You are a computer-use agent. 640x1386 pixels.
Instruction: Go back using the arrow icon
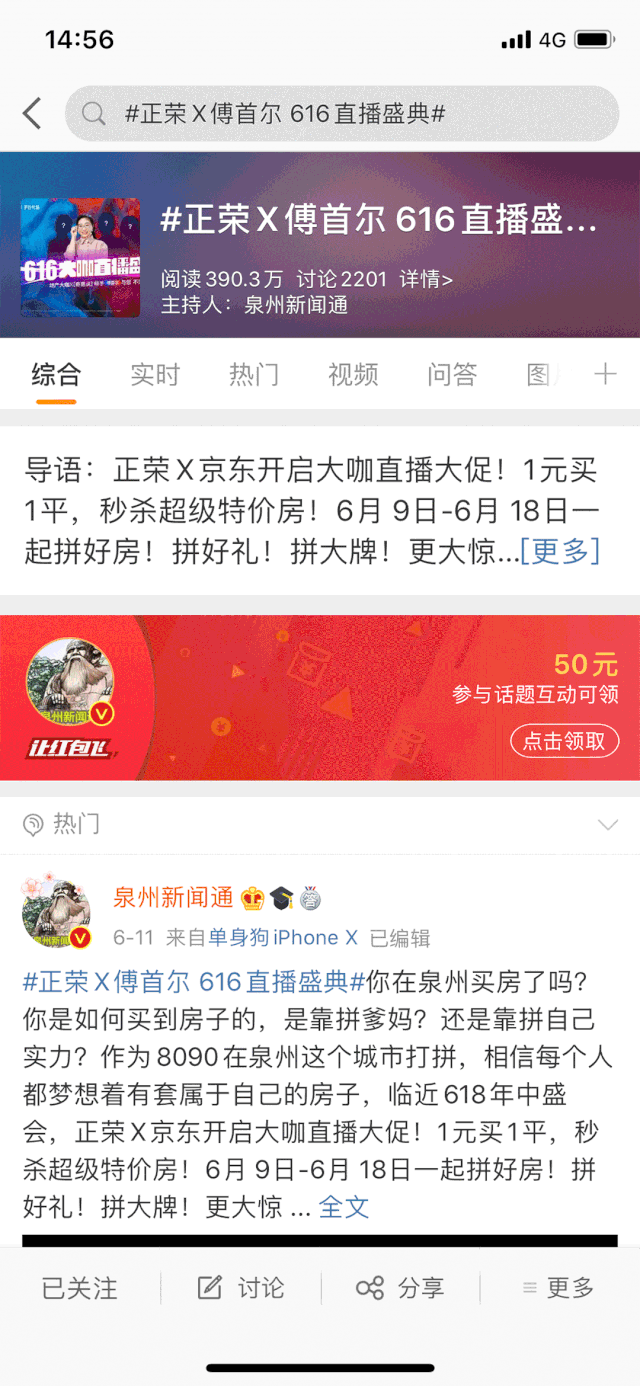[32, 113]
